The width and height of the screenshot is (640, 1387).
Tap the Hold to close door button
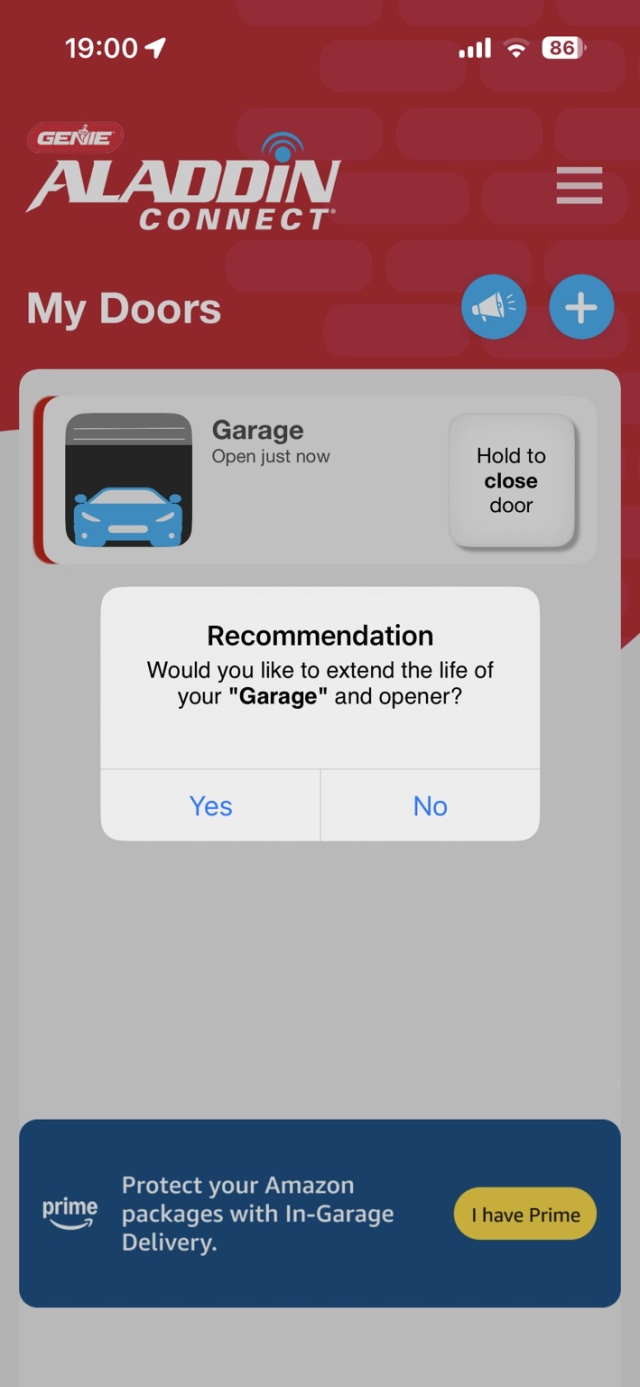[x=511, y=481]
